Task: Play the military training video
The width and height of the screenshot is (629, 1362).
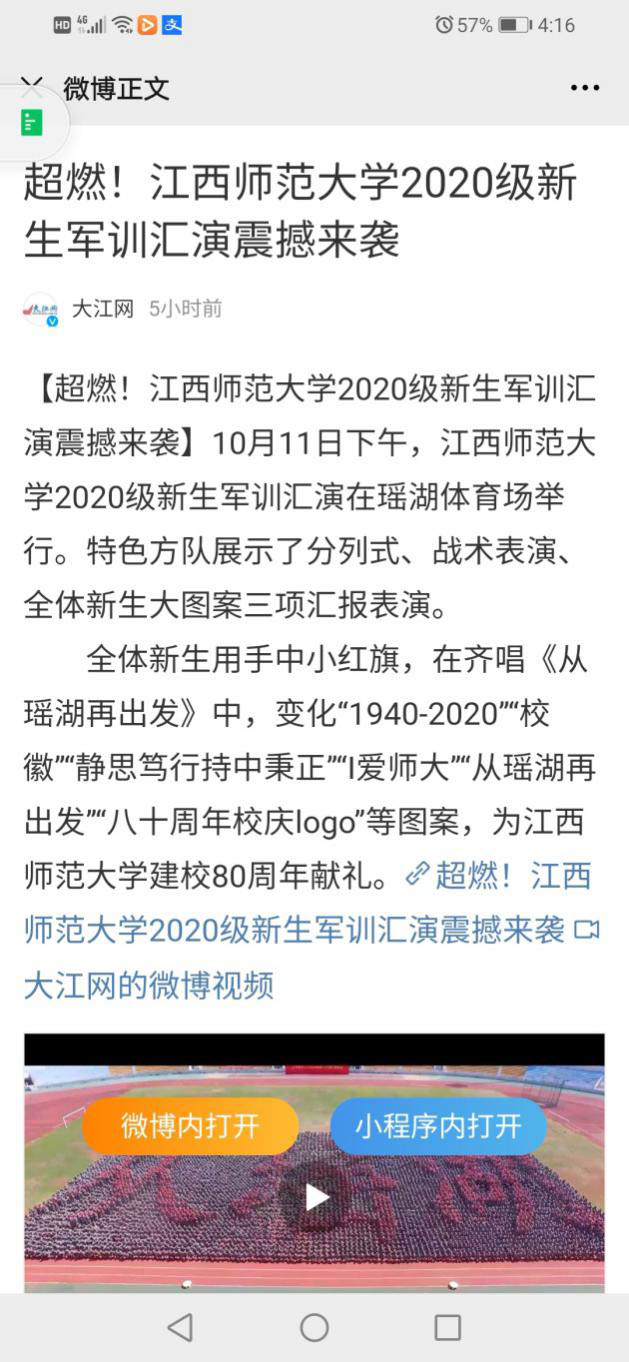Action: tap(315, 1196)
